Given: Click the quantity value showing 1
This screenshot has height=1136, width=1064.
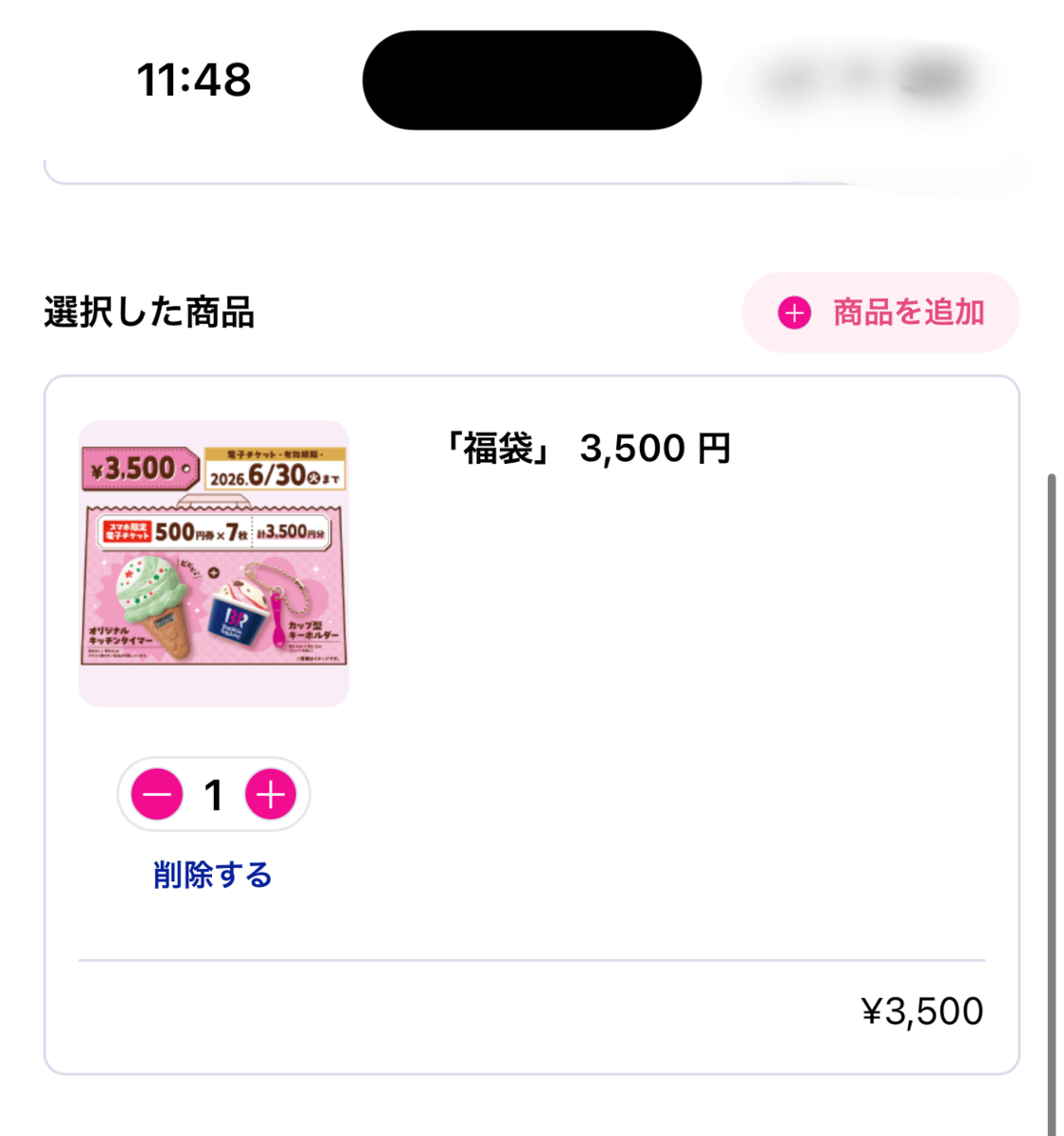Looking at the screenshot, I should click(213, 794).
